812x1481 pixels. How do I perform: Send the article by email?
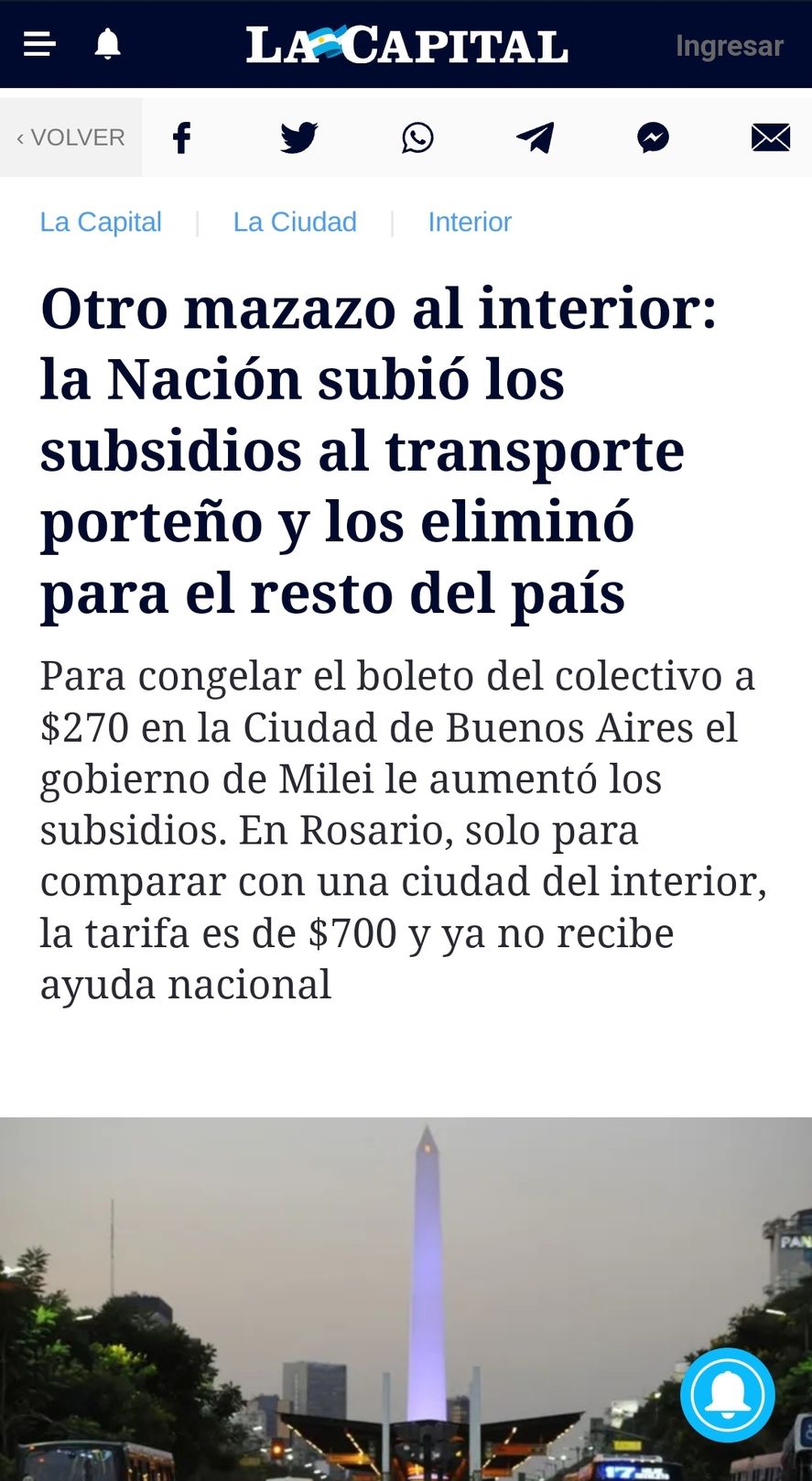point(771,138)
